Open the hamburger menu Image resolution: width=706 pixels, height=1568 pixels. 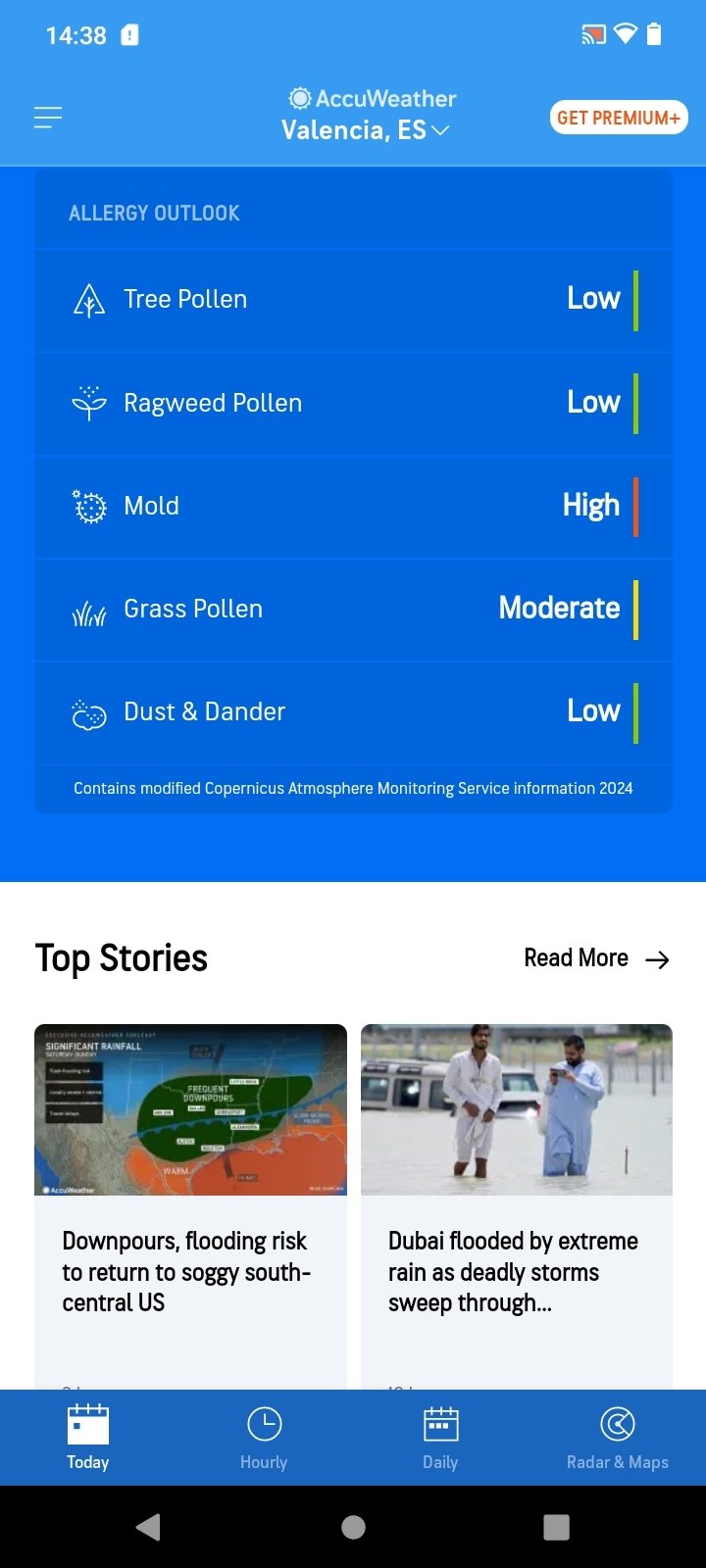click(48, 118)
